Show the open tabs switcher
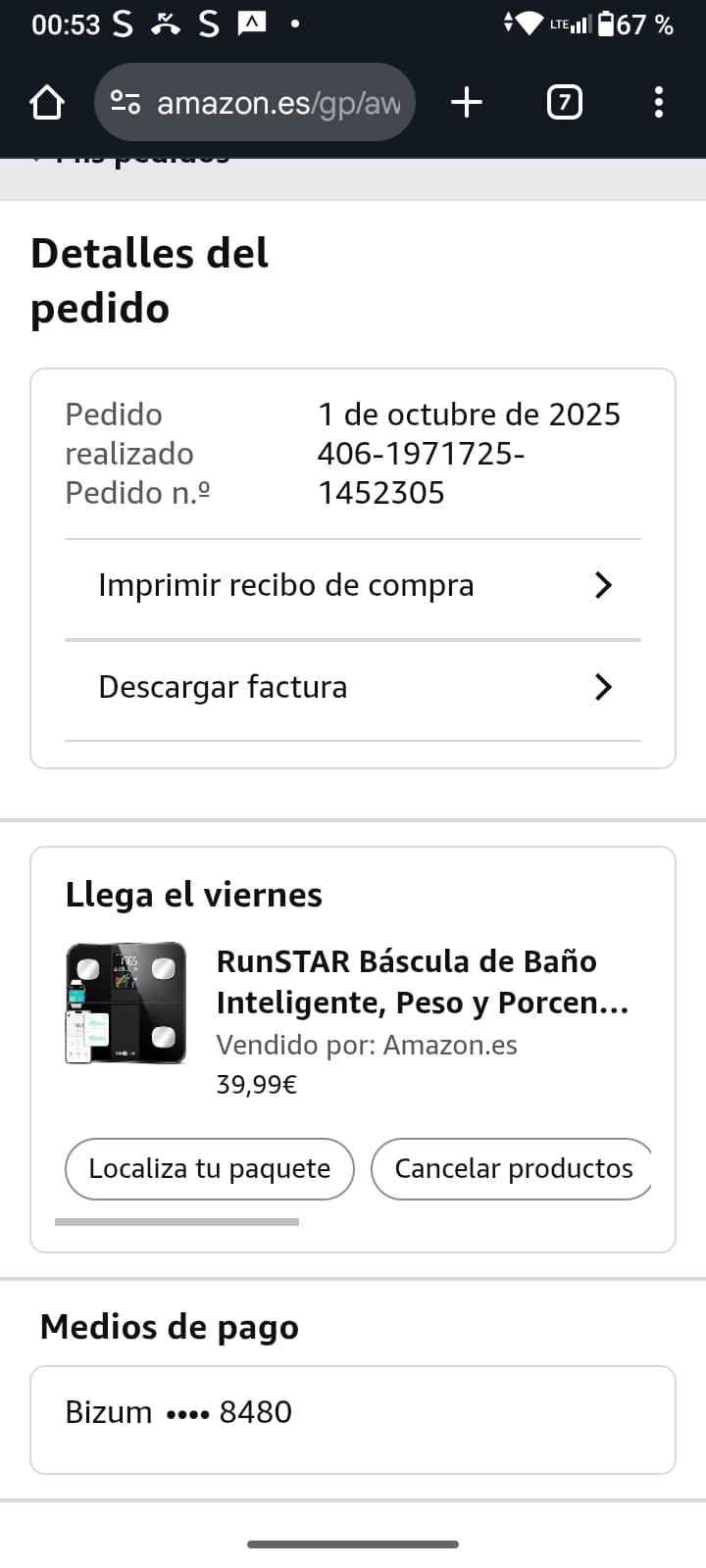 pos(564,102)
